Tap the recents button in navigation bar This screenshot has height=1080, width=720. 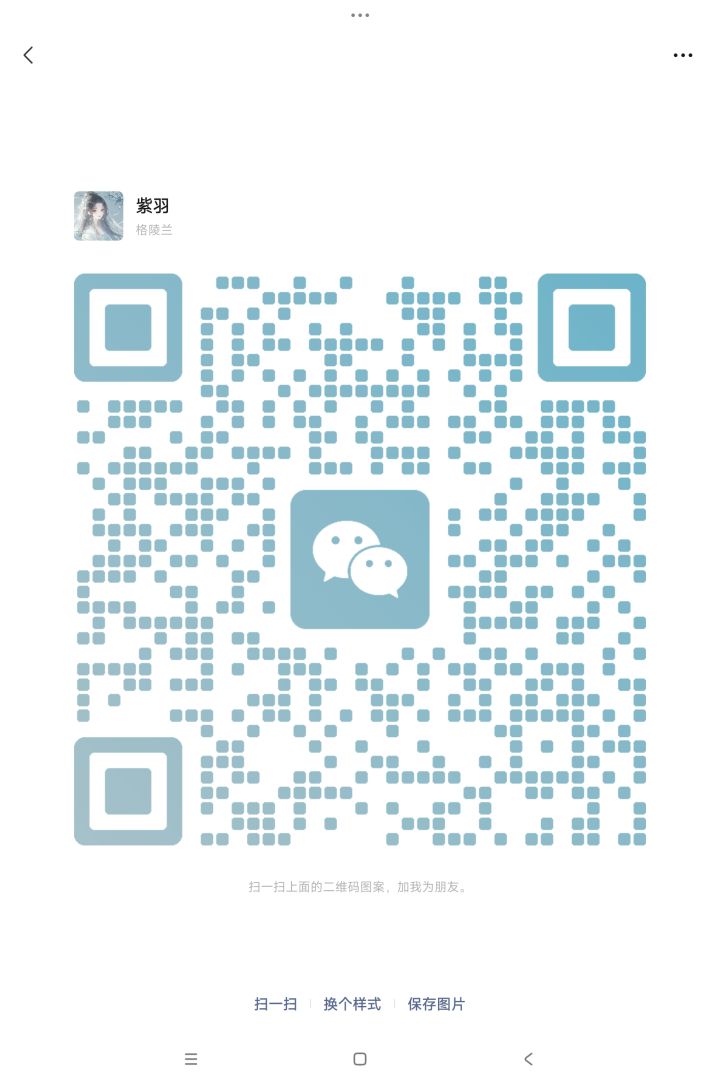(x=191, y=1059)
